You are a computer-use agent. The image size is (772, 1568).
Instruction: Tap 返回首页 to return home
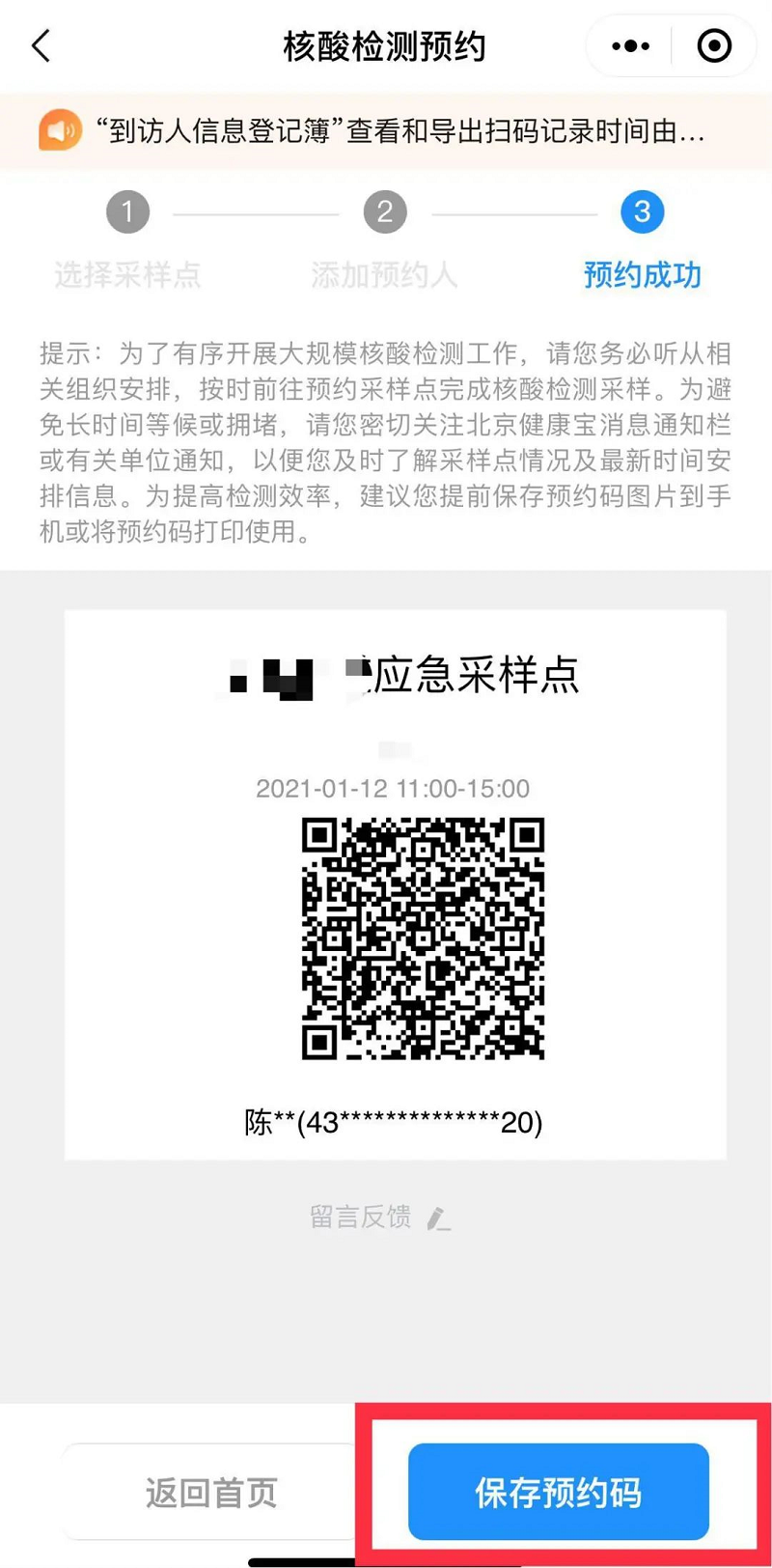[211, 1493]
